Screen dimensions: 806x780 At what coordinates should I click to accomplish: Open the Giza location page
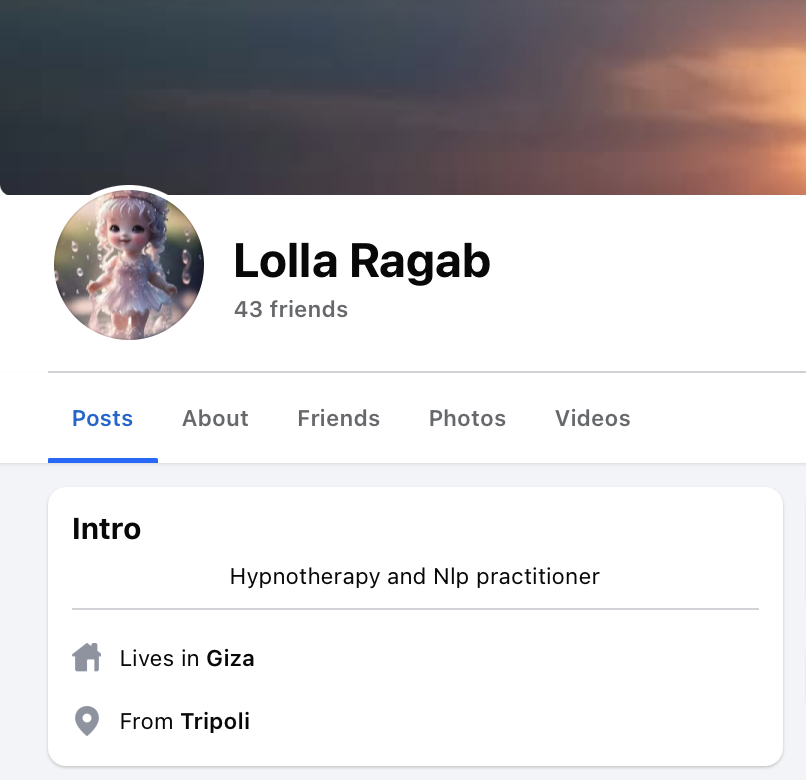click(230, 659)
